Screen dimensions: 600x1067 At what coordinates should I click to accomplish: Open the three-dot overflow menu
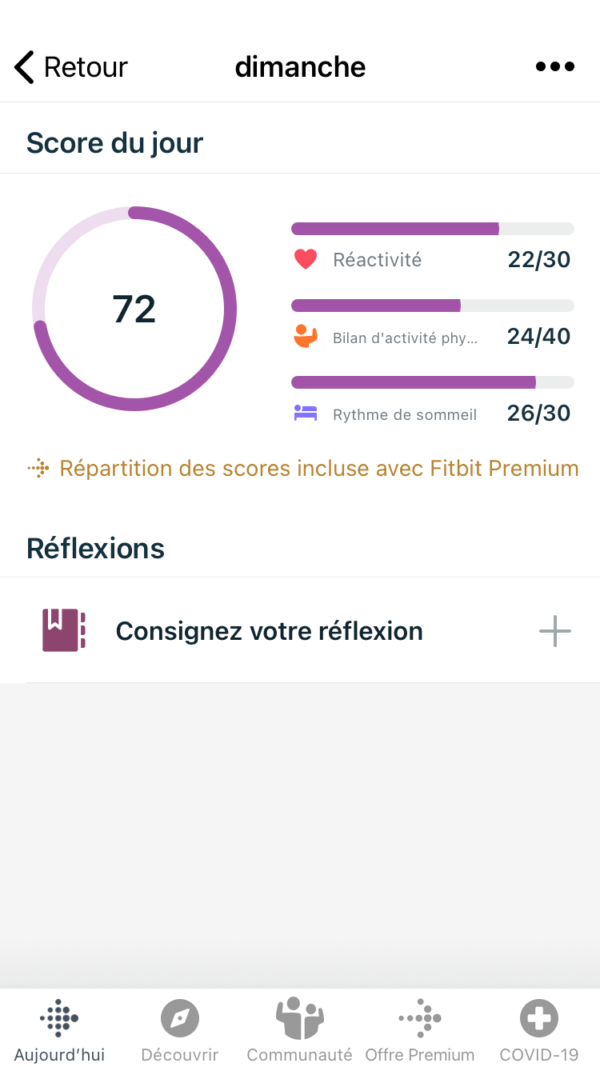[x=555, y=67]
